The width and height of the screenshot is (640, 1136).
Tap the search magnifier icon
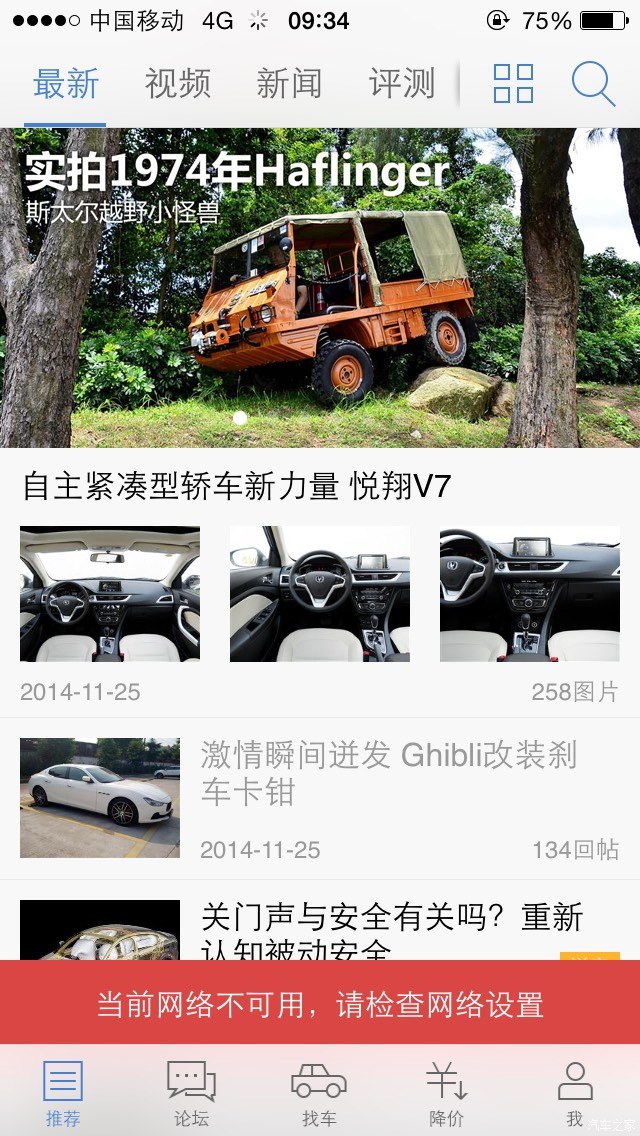(x=593, y=84)
